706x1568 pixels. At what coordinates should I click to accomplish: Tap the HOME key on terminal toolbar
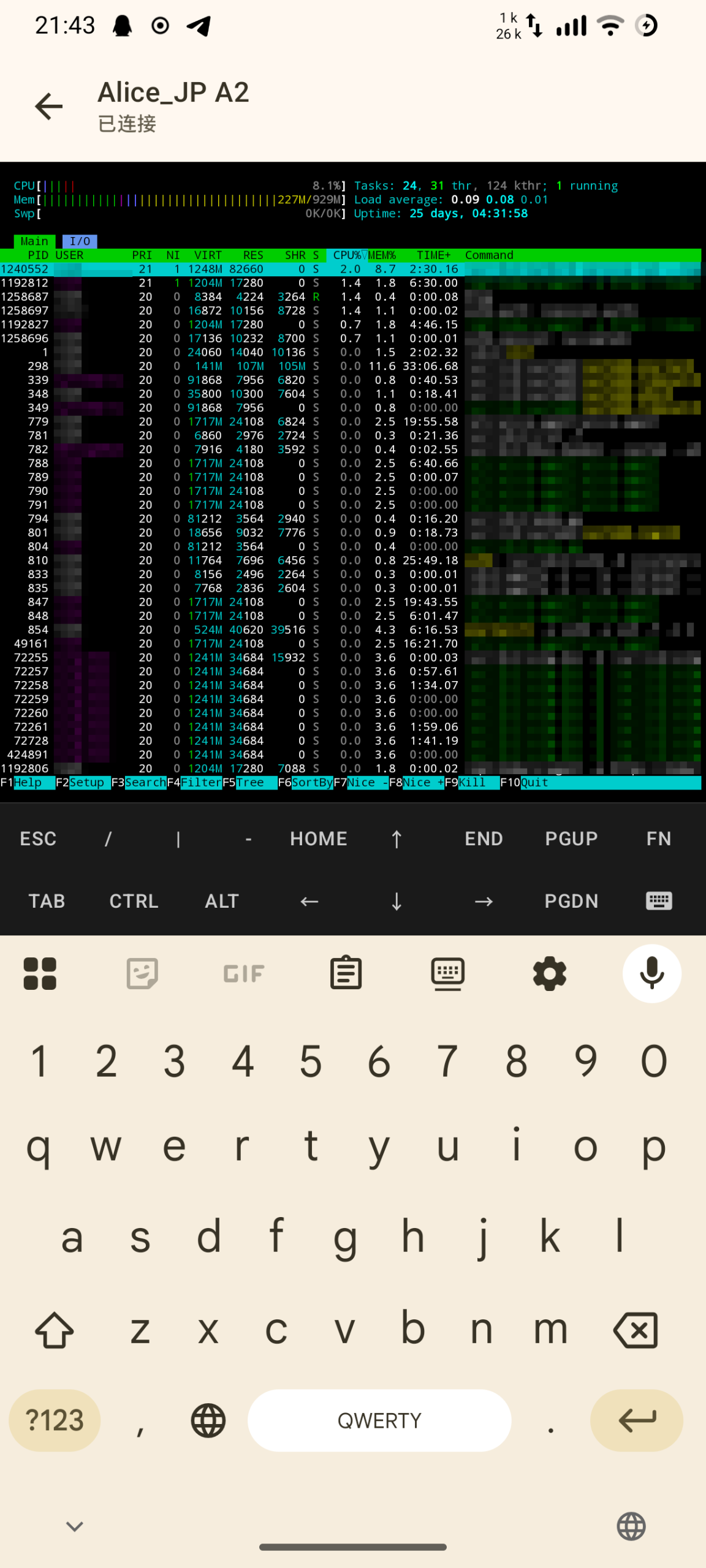[319, 839]
